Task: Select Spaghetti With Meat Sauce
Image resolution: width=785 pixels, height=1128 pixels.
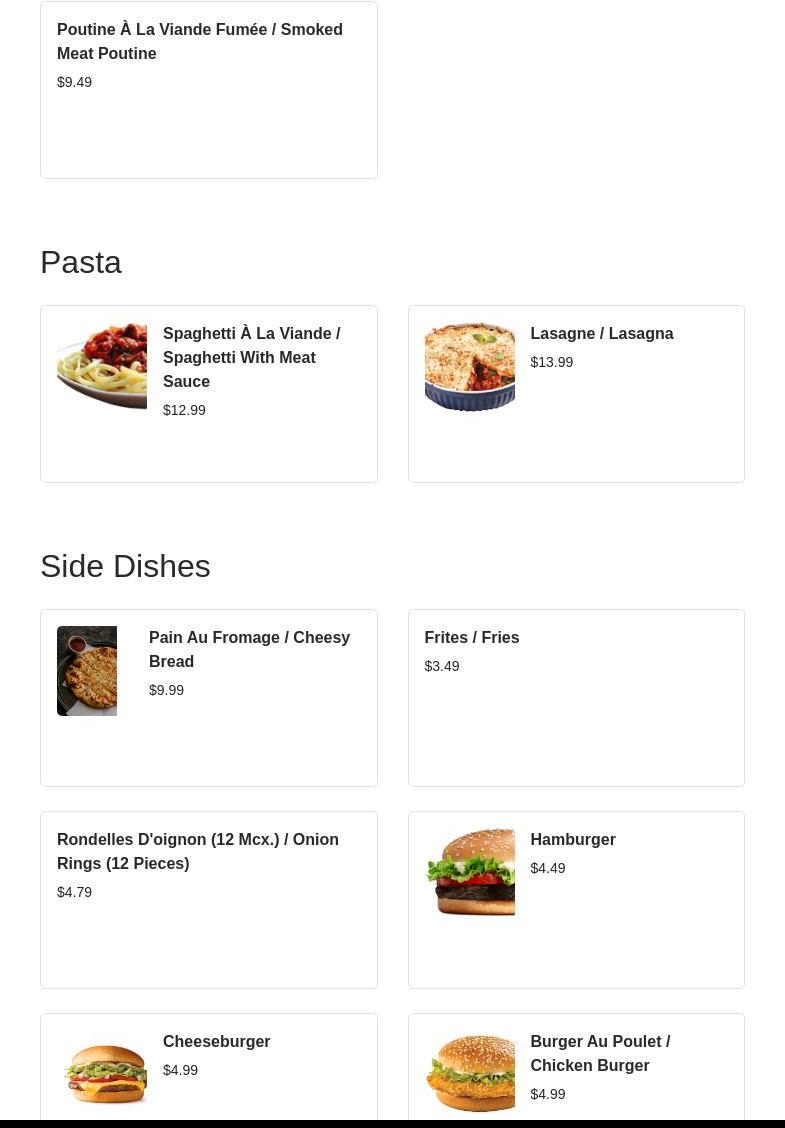Action: point(208,394)
